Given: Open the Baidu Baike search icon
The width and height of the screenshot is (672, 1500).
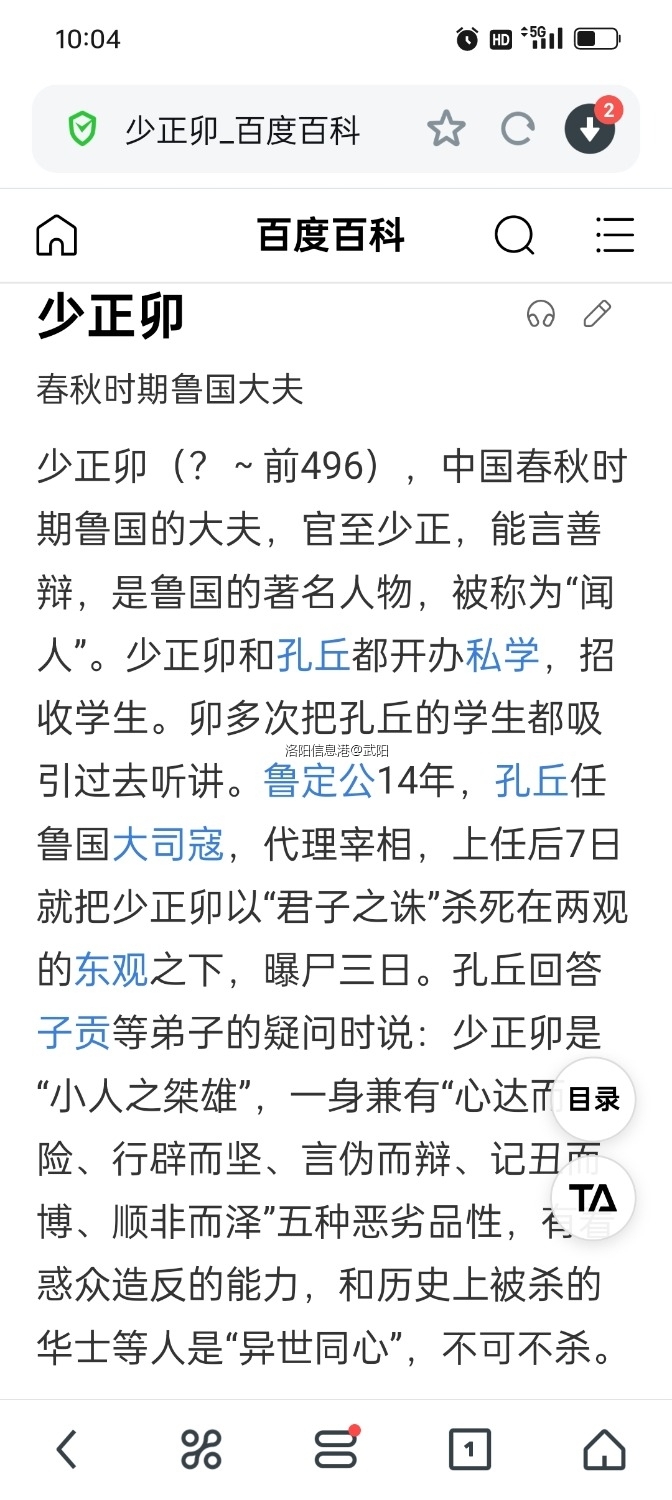Looking at the screenshot, I should pyautogui.click(x=515, y=236).
